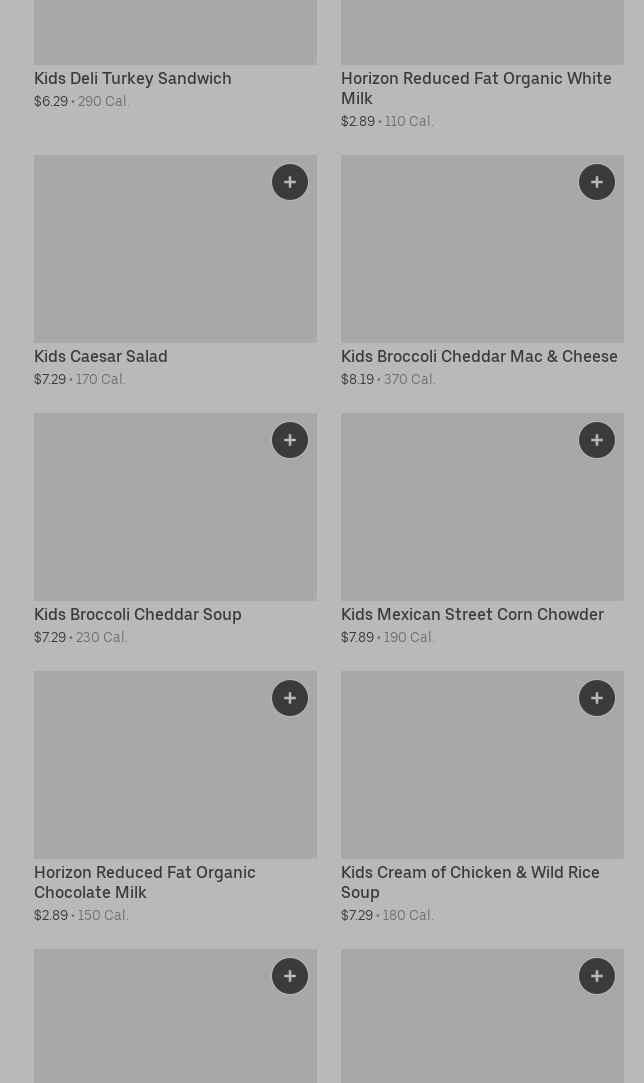View Kids Broccoli Cheddar Mac & Cheese details
Image resolution: width=644 pixels, height=1083 pixels.
point(478,356)
